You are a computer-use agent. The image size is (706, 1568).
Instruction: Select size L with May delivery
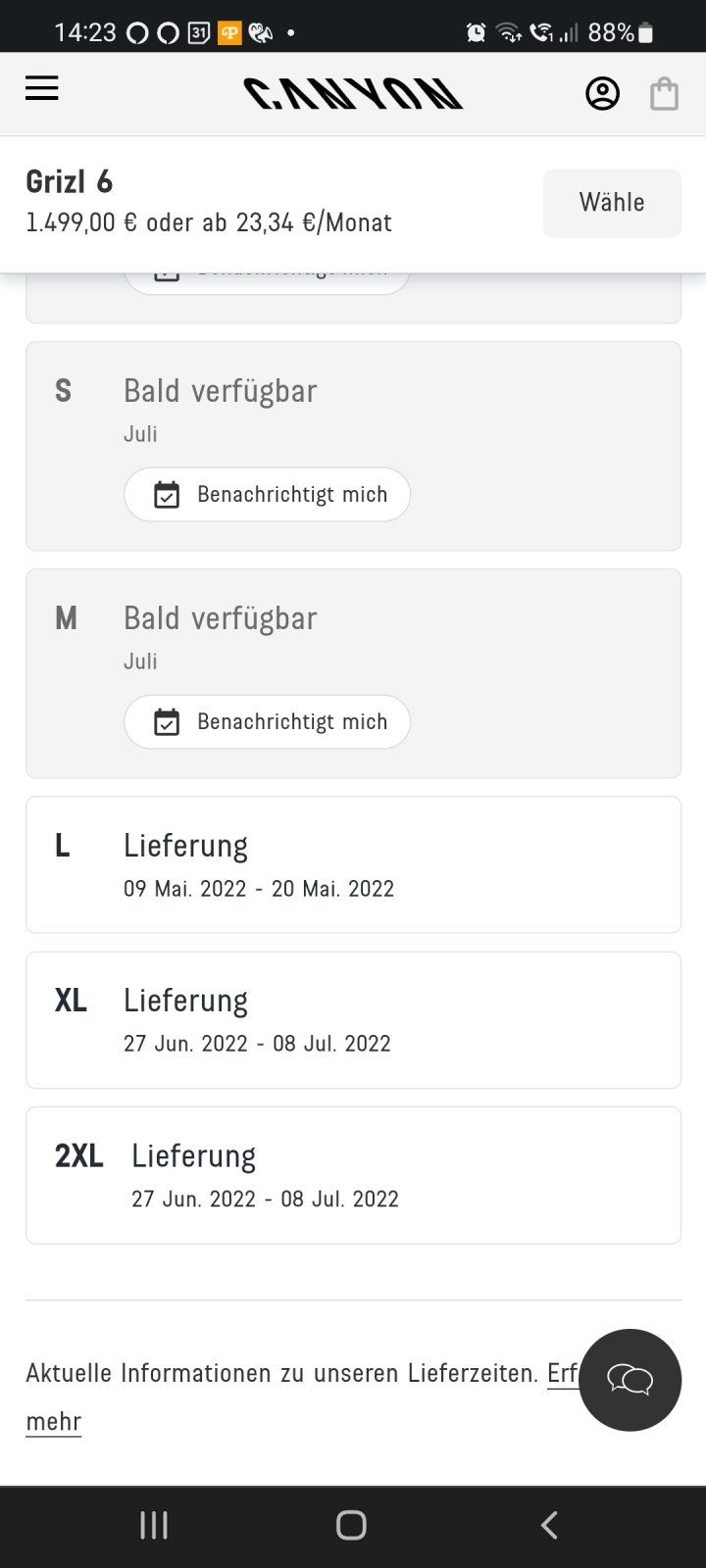tap(353, 864)
